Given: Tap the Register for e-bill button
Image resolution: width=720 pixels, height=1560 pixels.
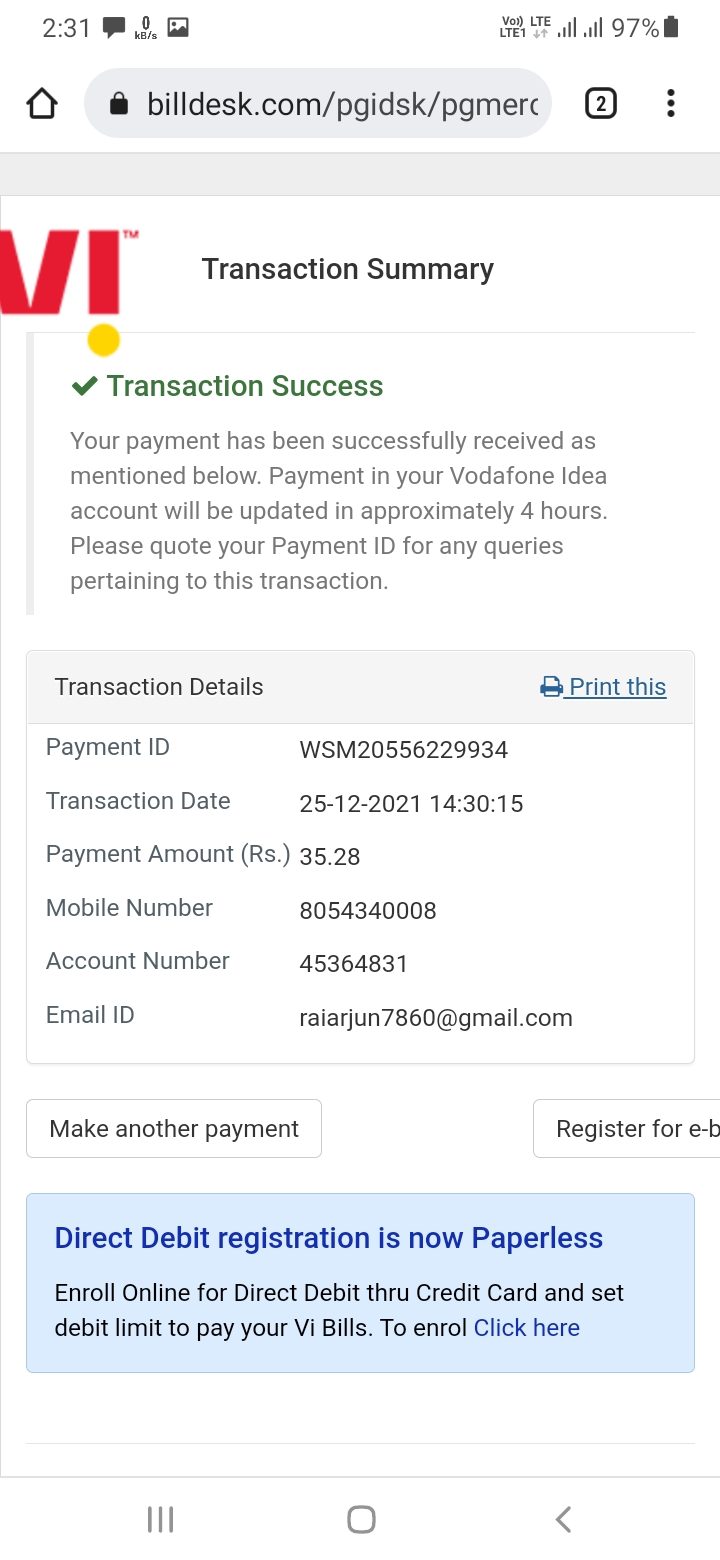Looking at the screenshot, I should (x=630, y=1129).
